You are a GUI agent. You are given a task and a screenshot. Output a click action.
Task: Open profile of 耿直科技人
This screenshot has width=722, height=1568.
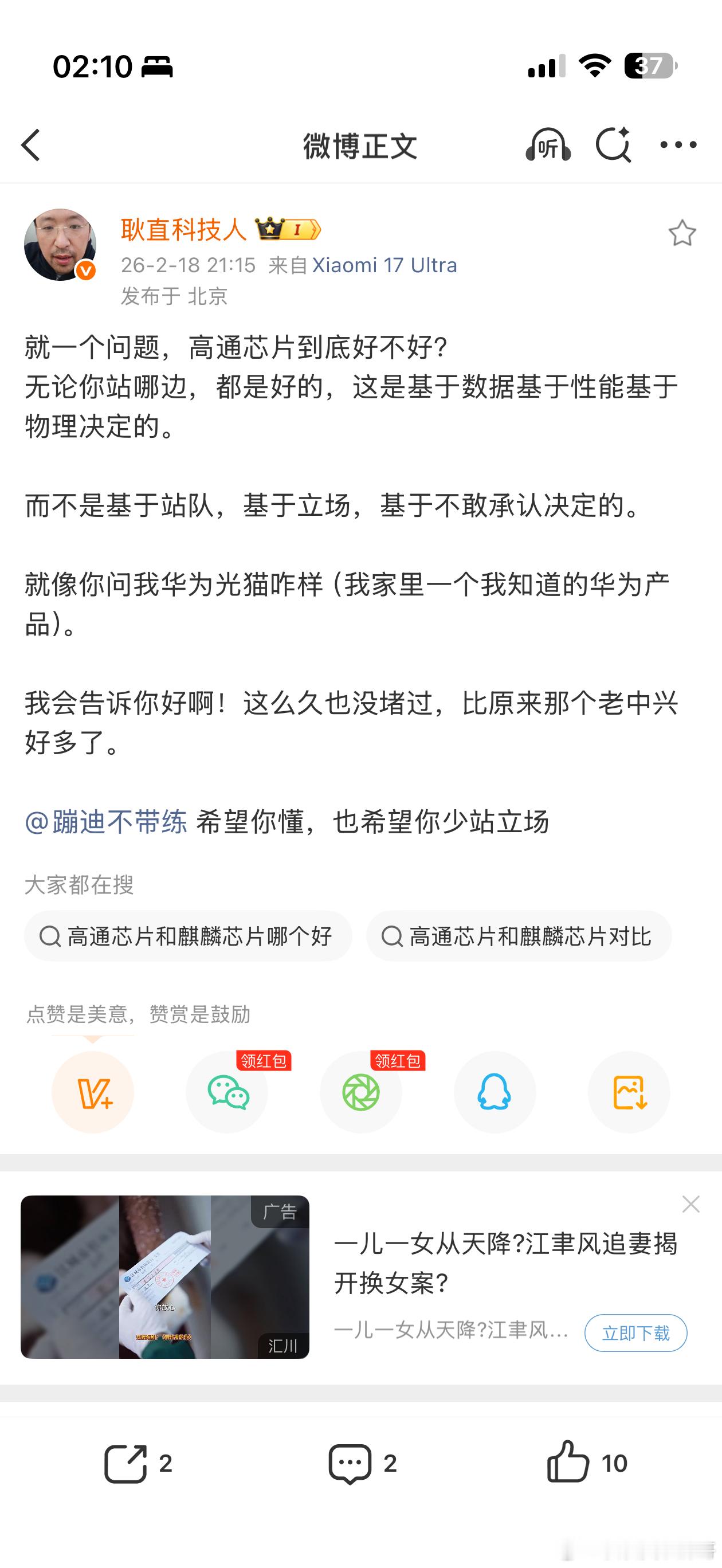pos(183,230)
